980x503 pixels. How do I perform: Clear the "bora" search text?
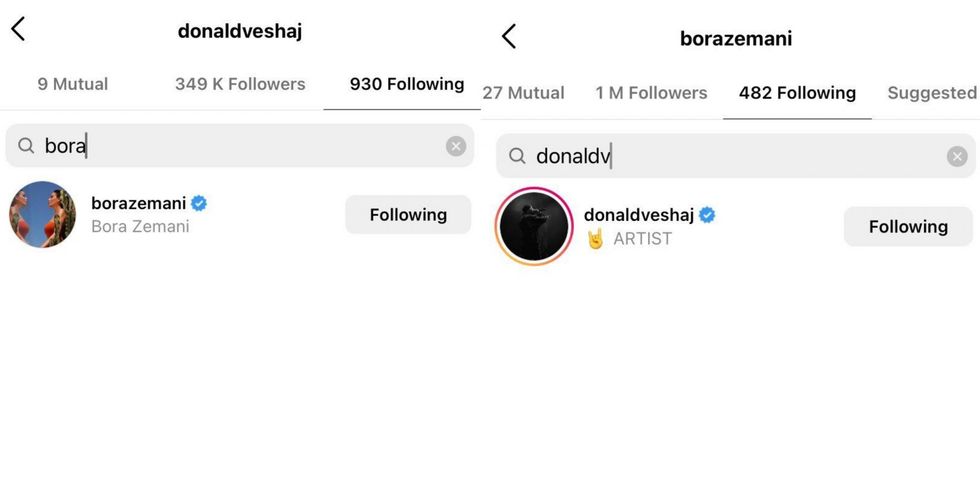click(456, 146)
